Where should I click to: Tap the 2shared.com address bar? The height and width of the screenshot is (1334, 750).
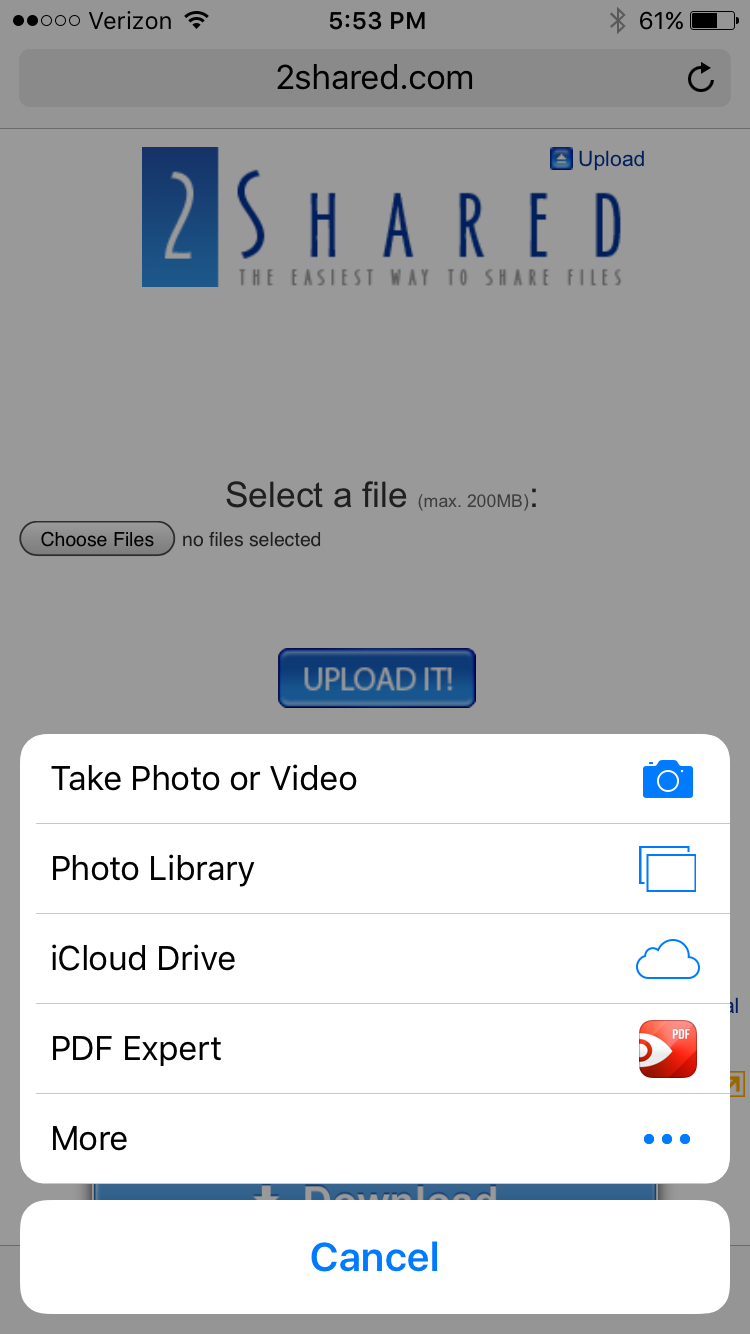point(375,78)
